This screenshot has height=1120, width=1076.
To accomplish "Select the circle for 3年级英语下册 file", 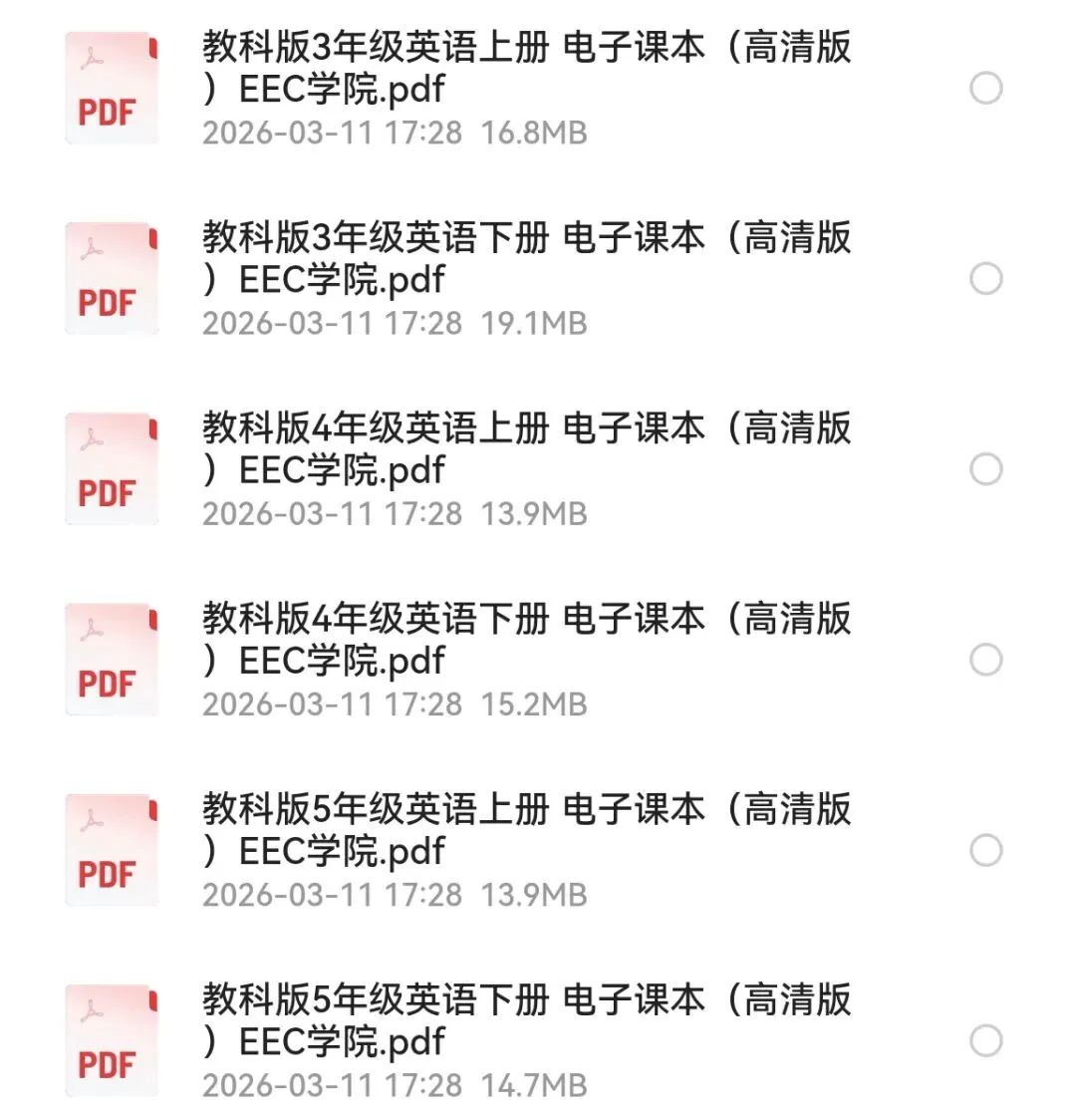I will [985, 279].
